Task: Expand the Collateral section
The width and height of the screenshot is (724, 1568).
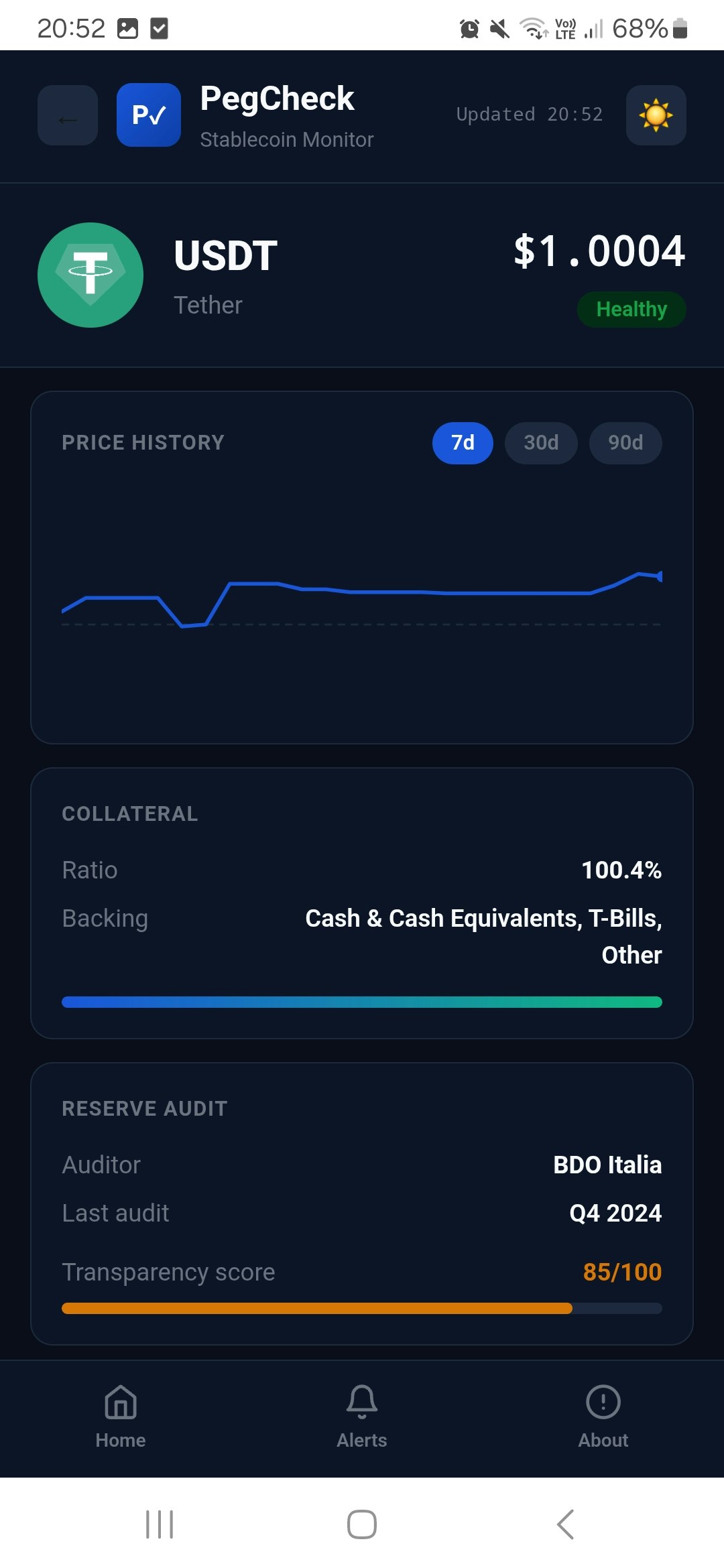Action: (x=130, y=813)
